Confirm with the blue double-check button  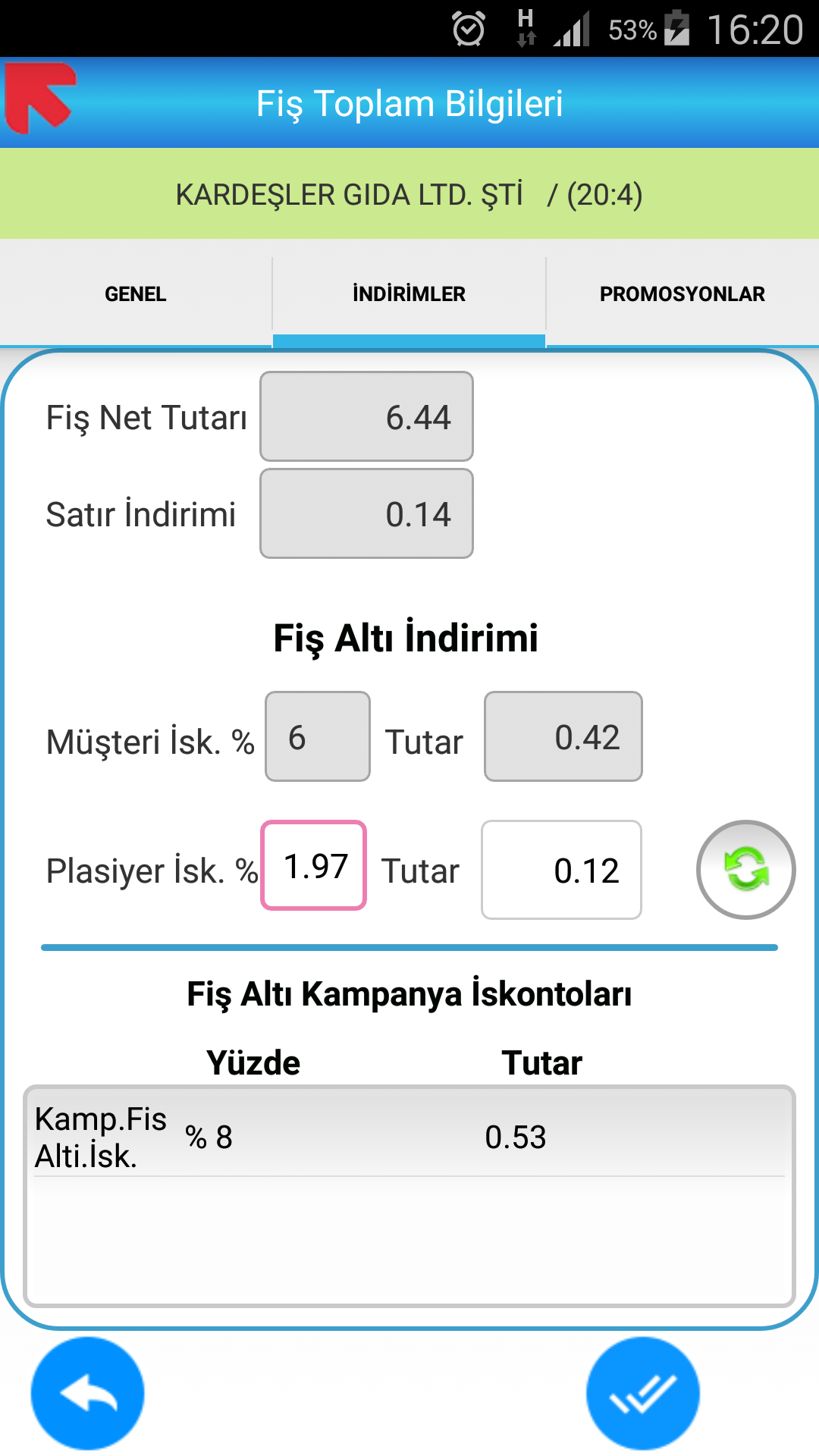[643, 1394]
